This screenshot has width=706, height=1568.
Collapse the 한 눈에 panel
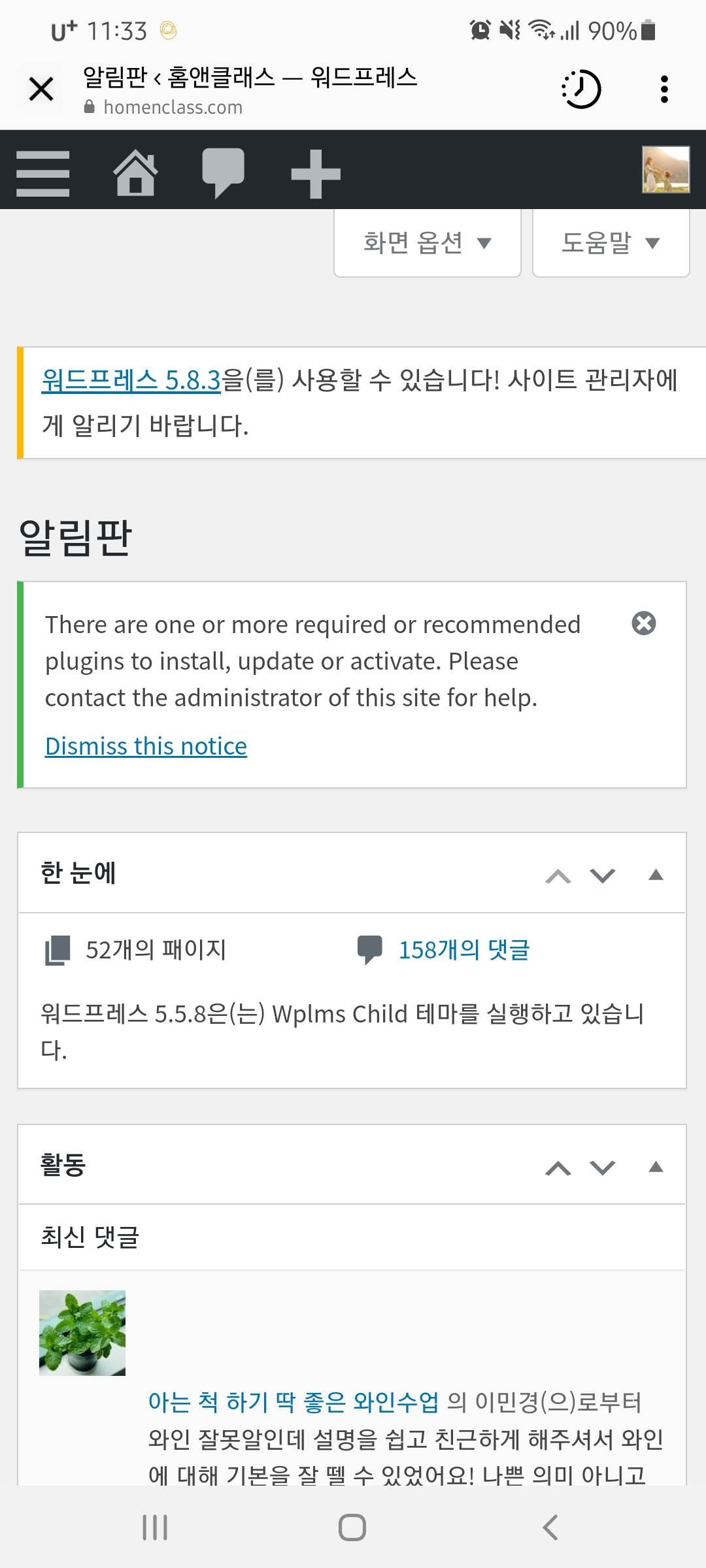point(656,875)
